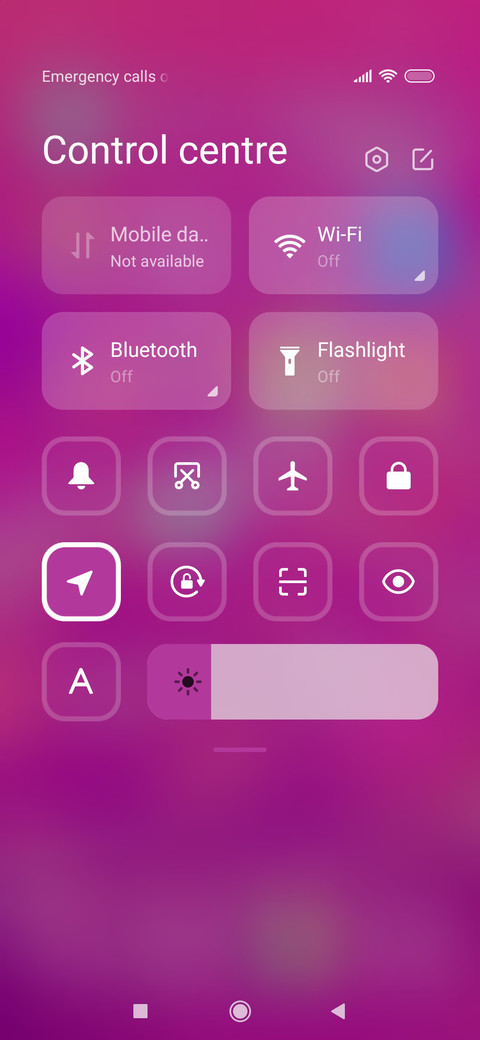
Task: Go home via the navigation bar
Action: tap(240, 1011)
